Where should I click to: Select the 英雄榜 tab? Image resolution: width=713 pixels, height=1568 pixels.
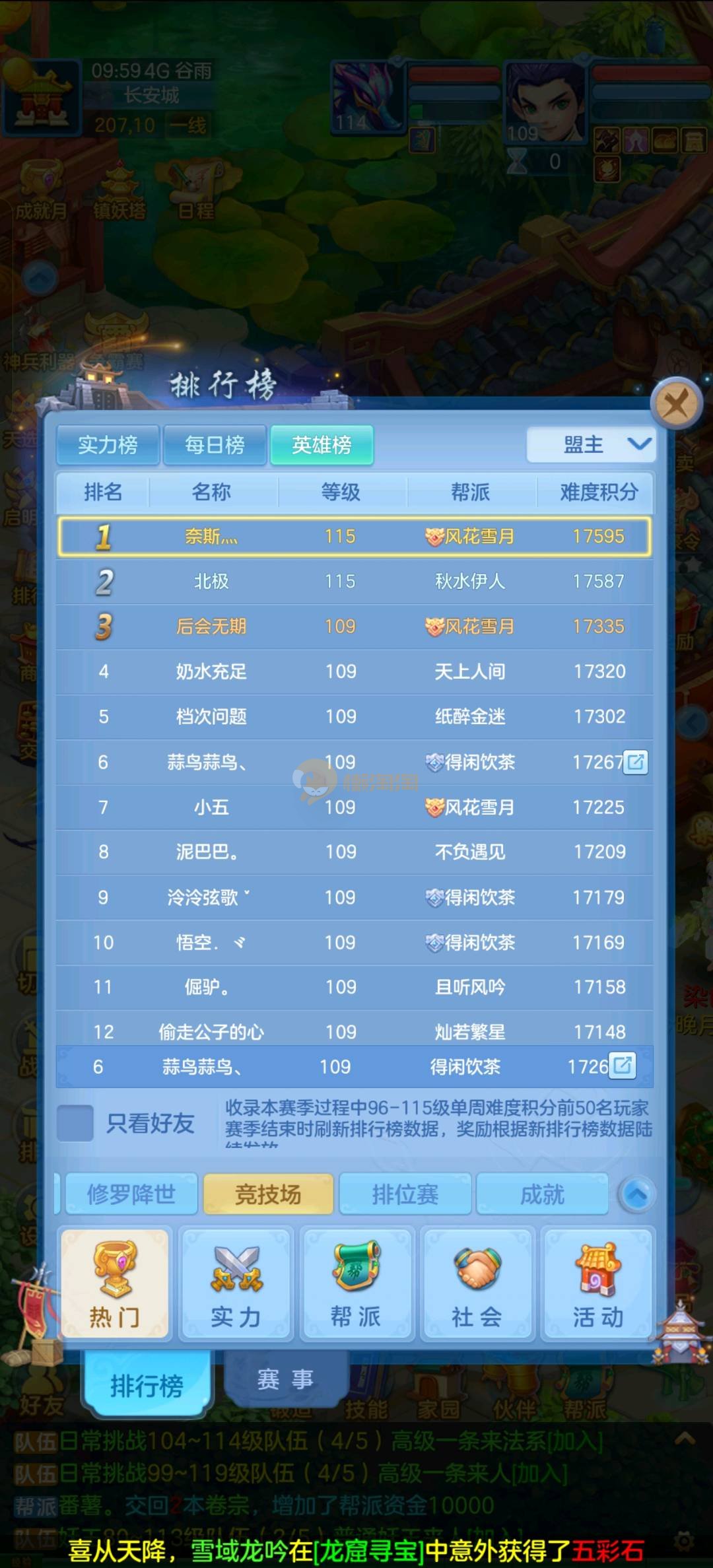click(322, 445)
